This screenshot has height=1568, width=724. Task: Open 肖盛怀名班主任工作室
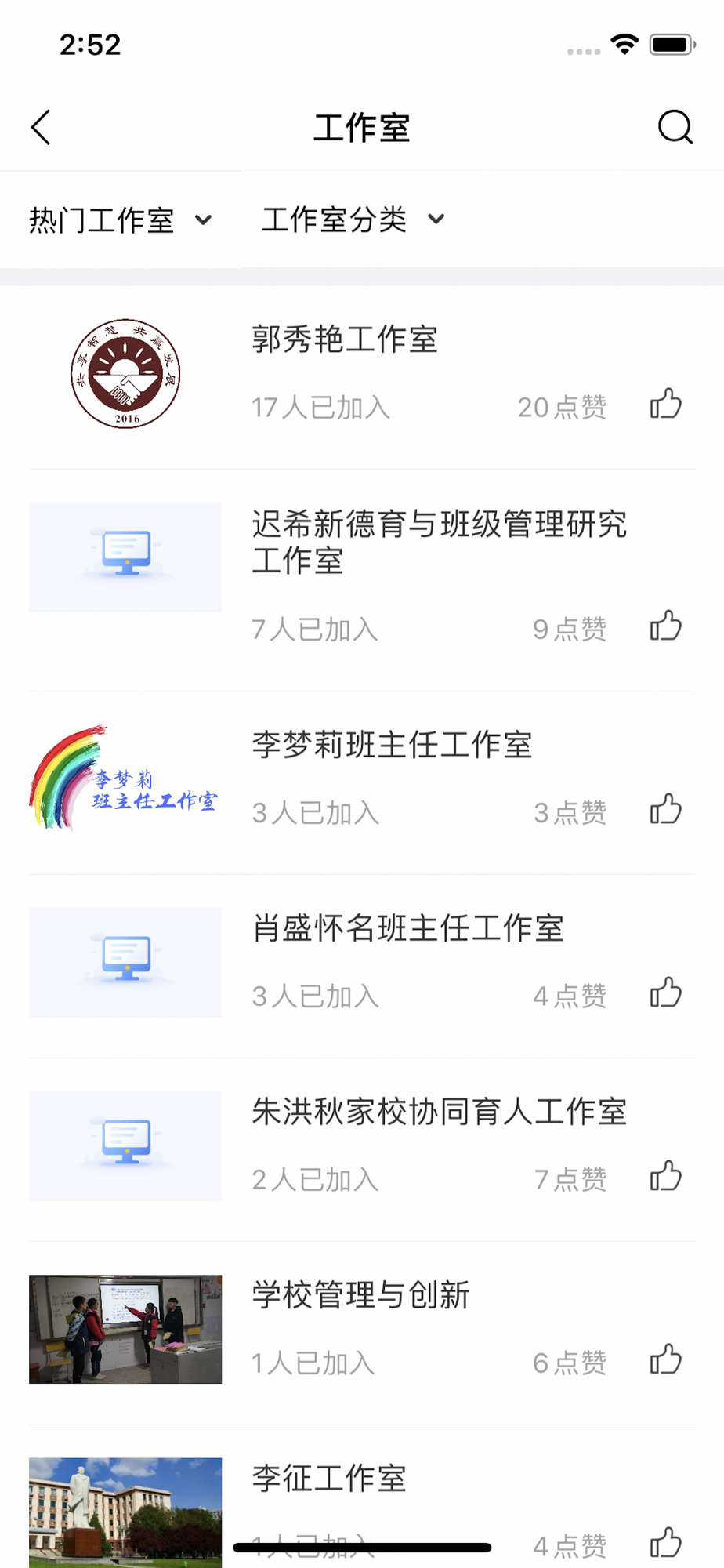coord(407,928)
